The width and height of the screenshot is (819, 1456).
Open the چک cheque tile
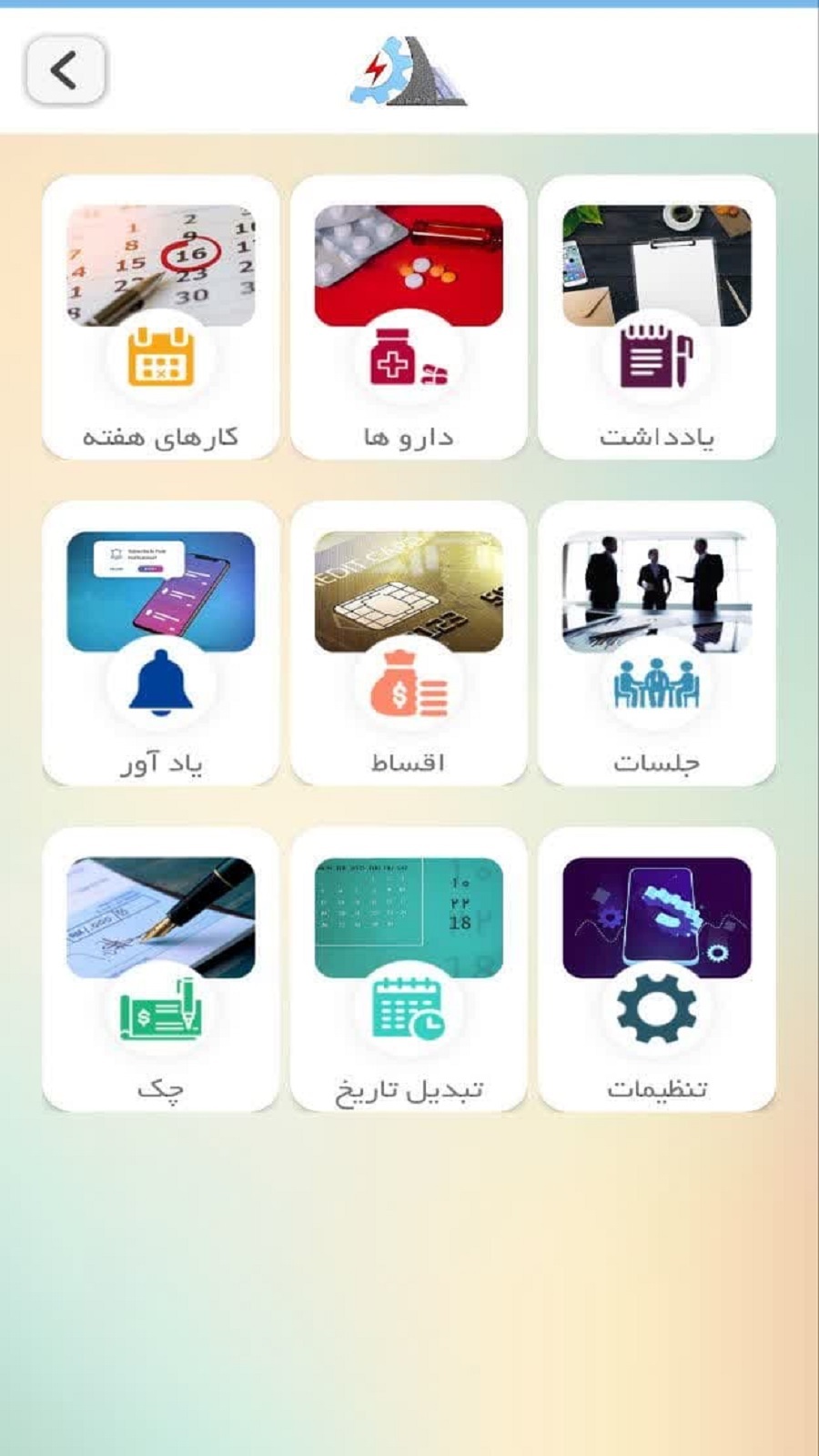coord(160,969)
